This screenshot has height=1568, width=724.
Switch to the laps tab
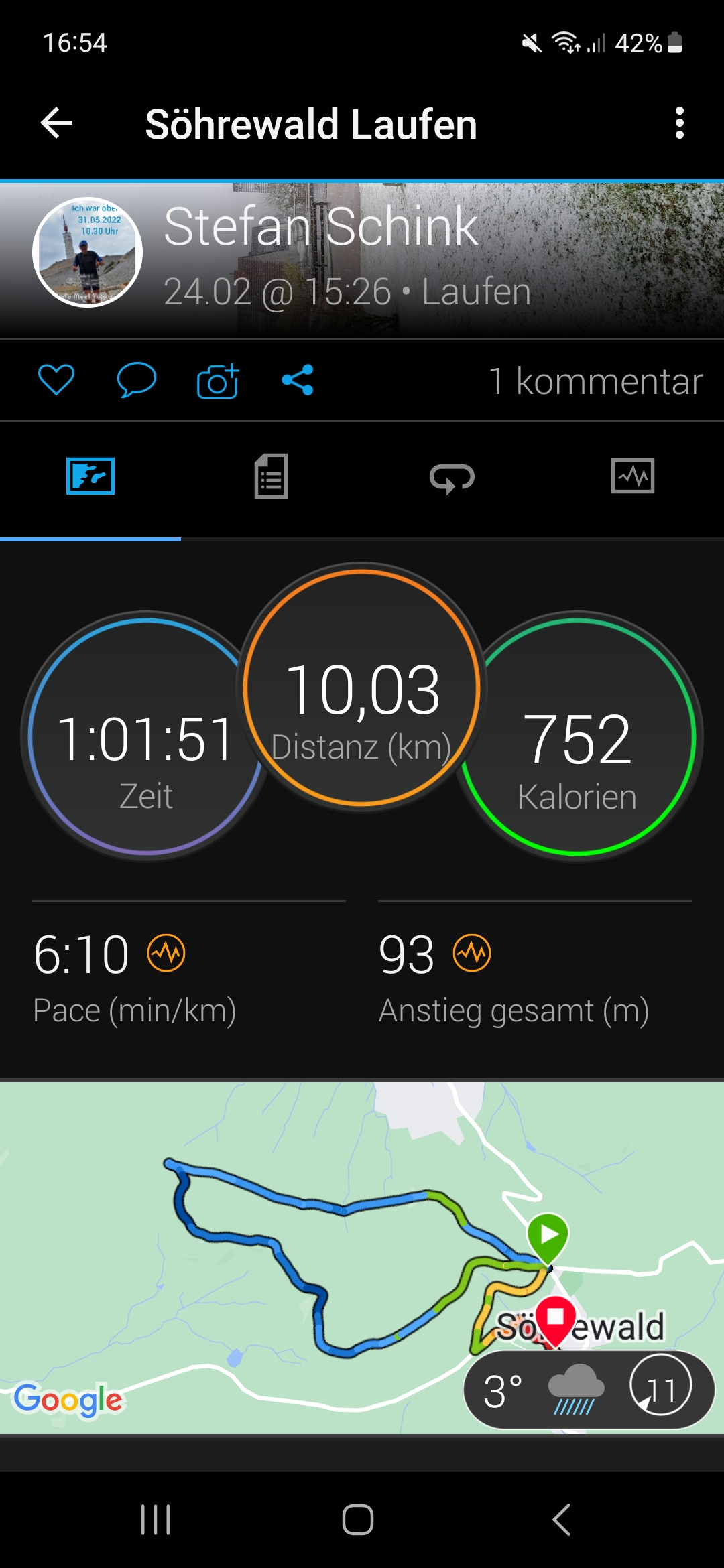[x=452, y=478]
